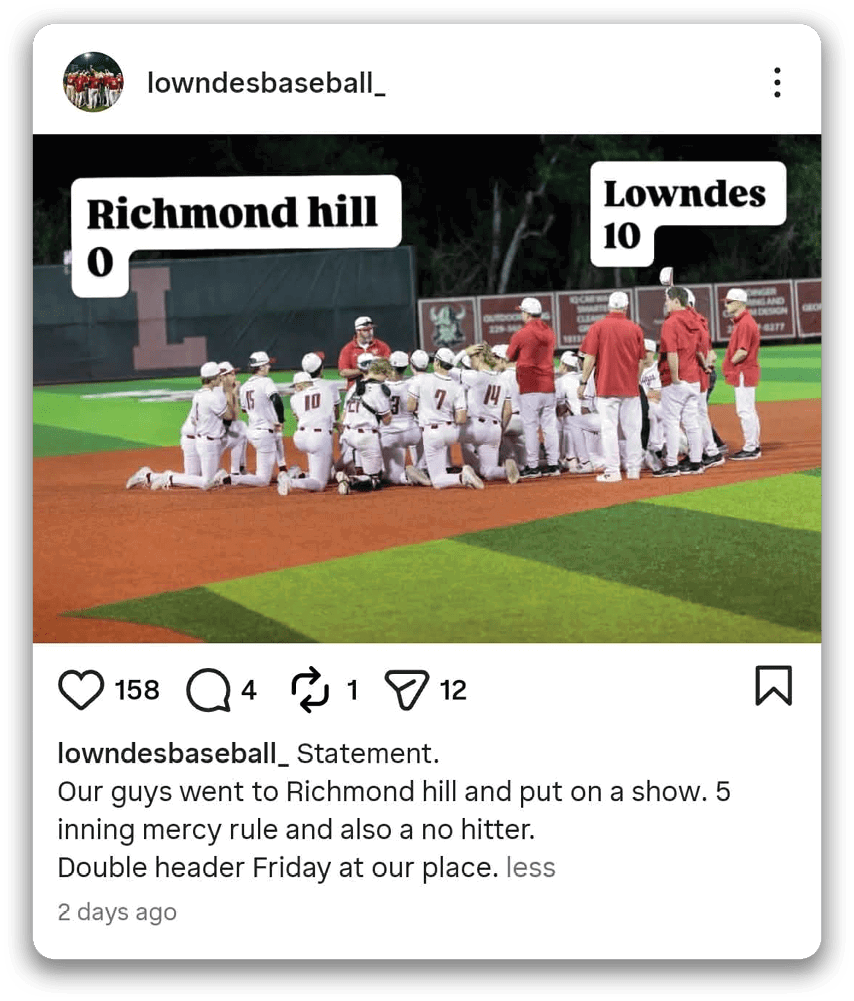Open the lowndesbaseball_ profile picture
854x1001 pixels.
tap(93, 82)
